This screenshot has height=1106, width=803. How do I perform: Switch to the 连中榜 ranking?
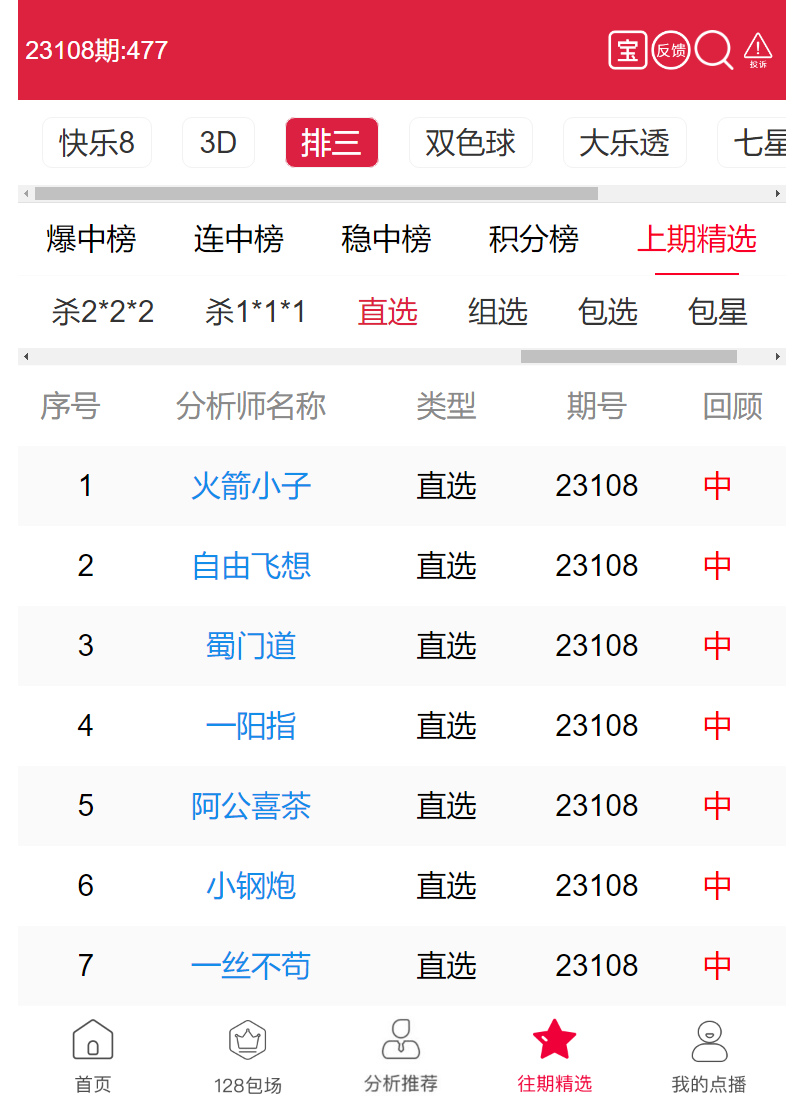point(239,239)
